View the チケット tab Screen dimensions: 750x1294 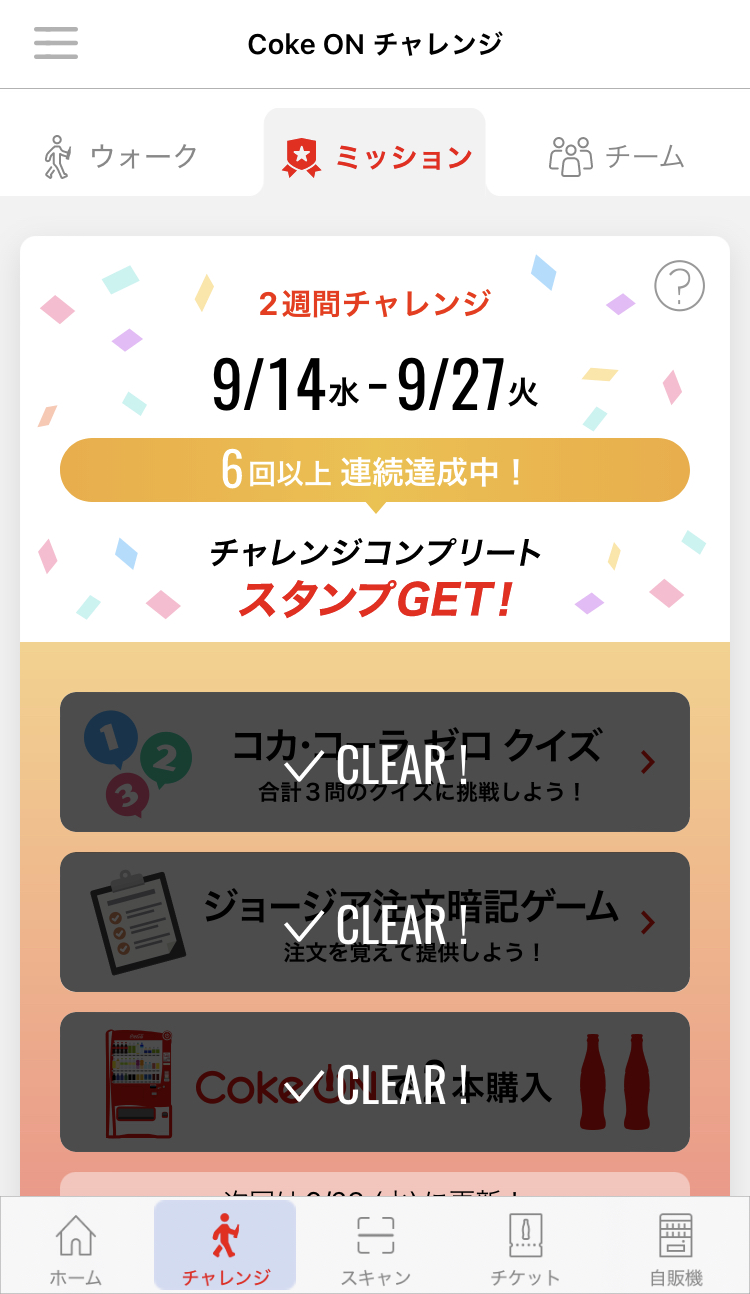[x=525, y=1248]
